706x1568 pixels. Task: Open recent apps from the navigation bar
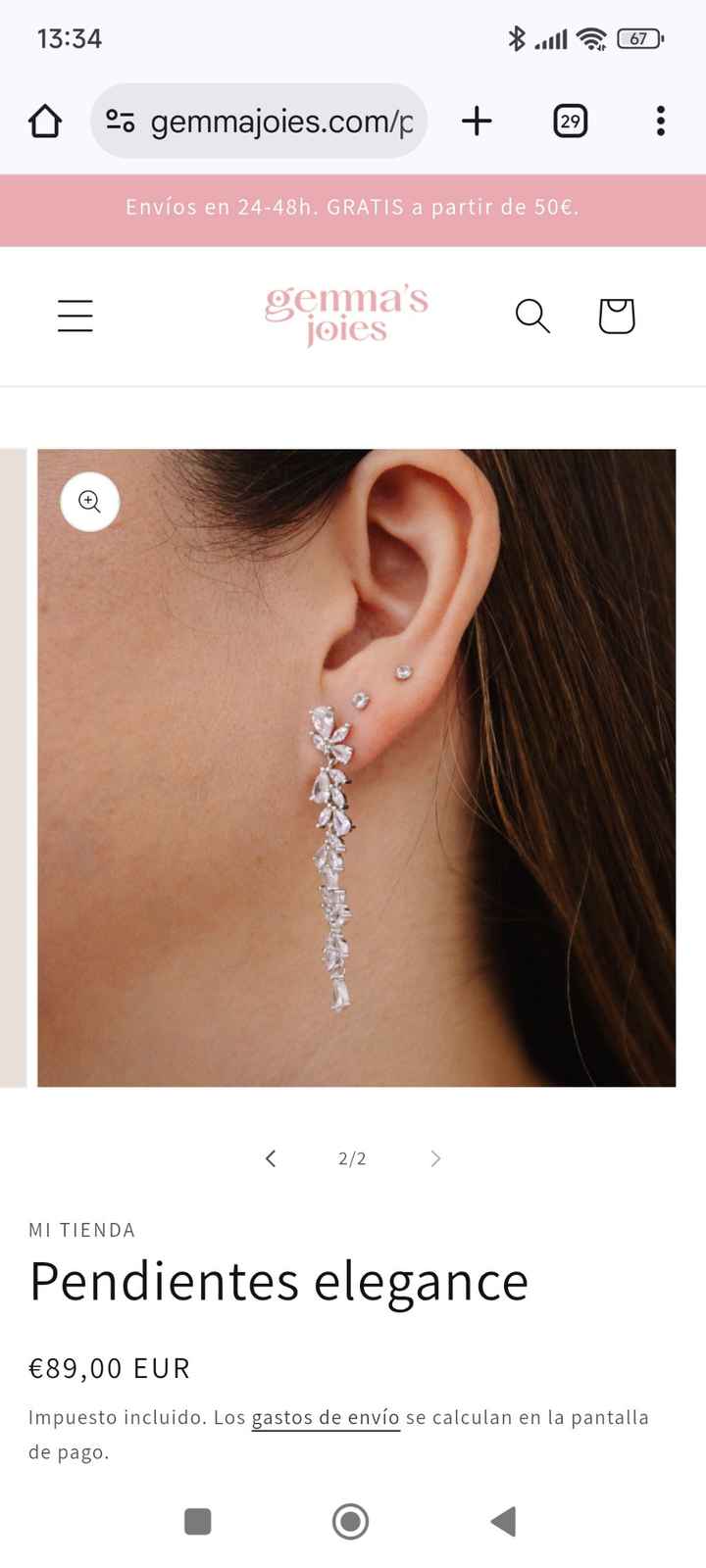coord(198,1521)
